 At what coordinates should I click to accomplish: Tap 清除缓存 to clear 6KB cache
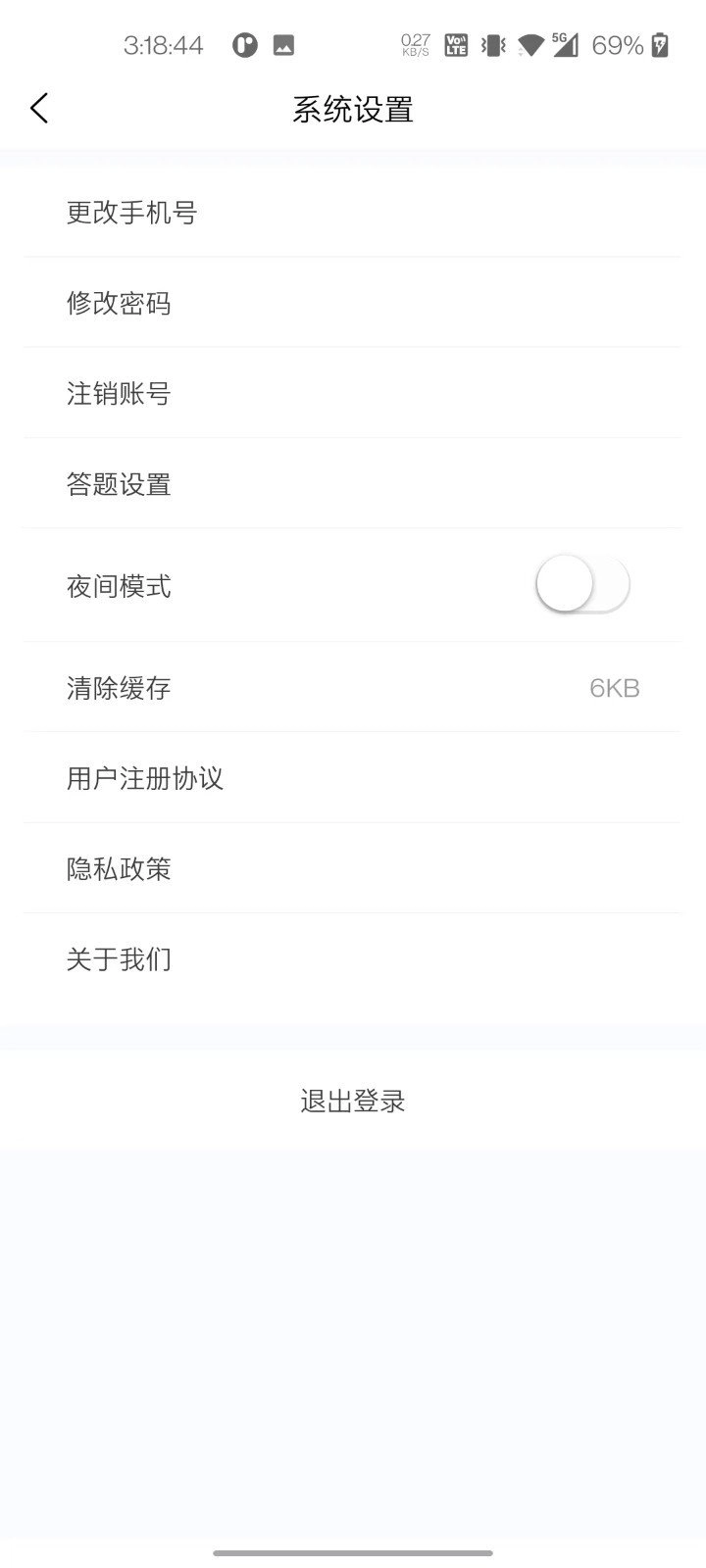[x=353, y=687]
